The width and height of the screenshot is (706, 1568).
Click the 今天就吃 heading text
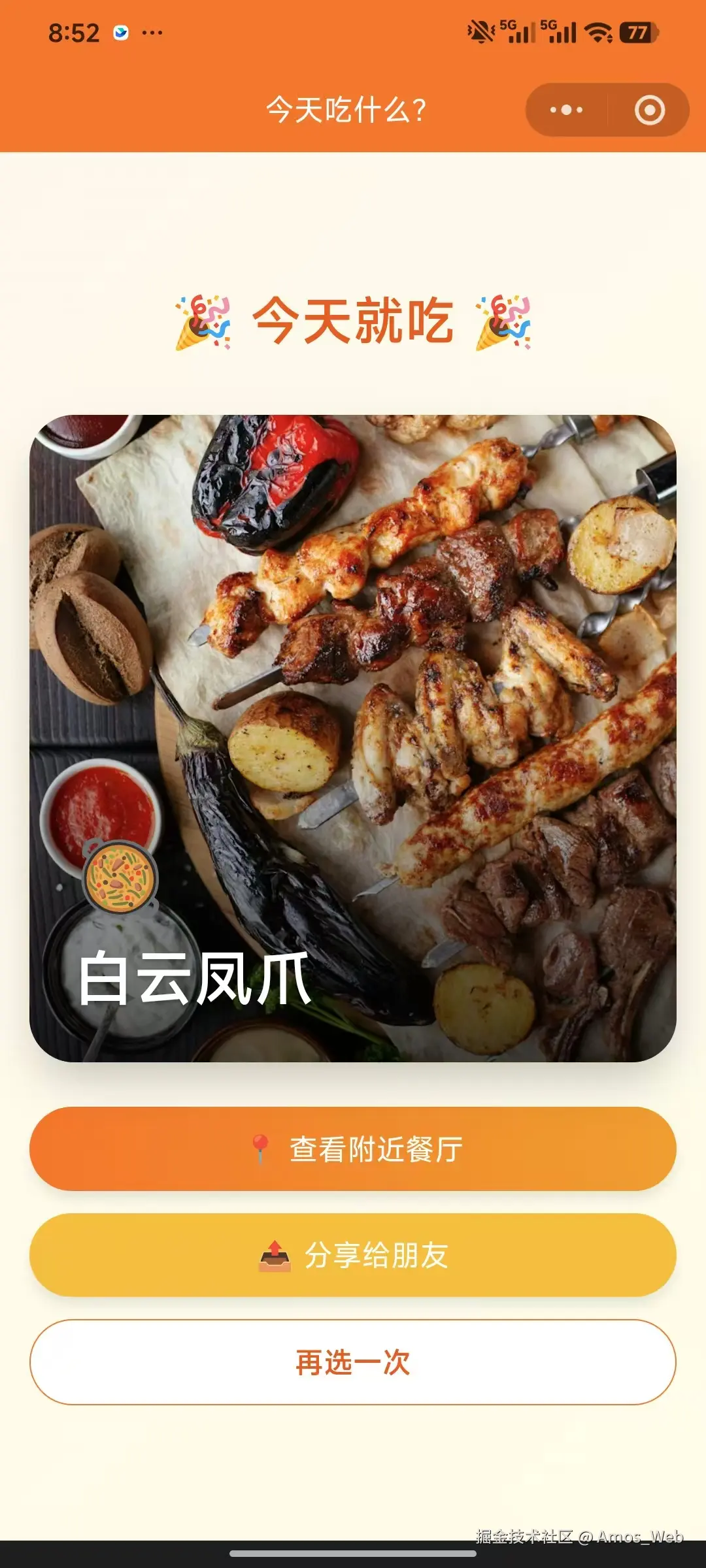[x=353, y=319]
